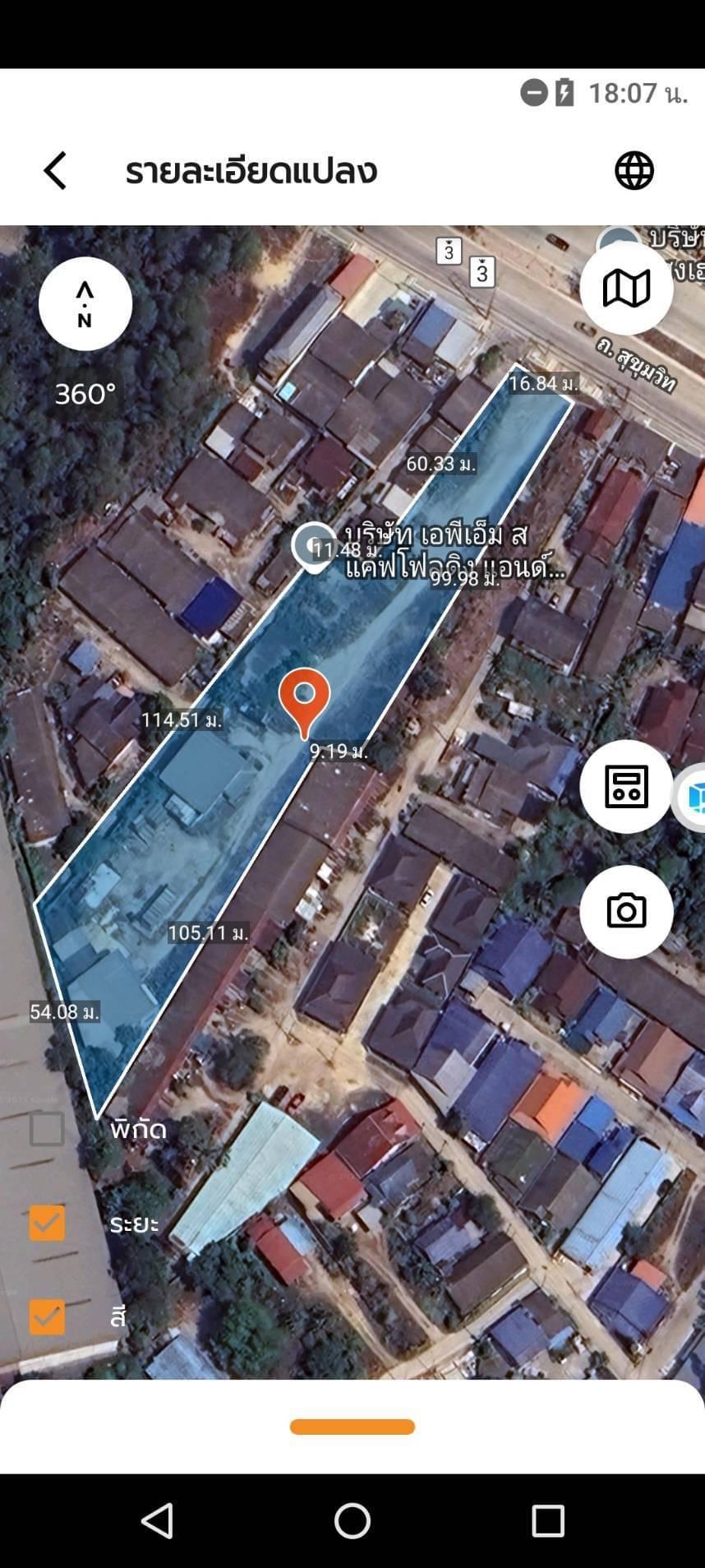Open the 3D cube button
This screenshot has width=705, height=1568.
pos(692,798)
